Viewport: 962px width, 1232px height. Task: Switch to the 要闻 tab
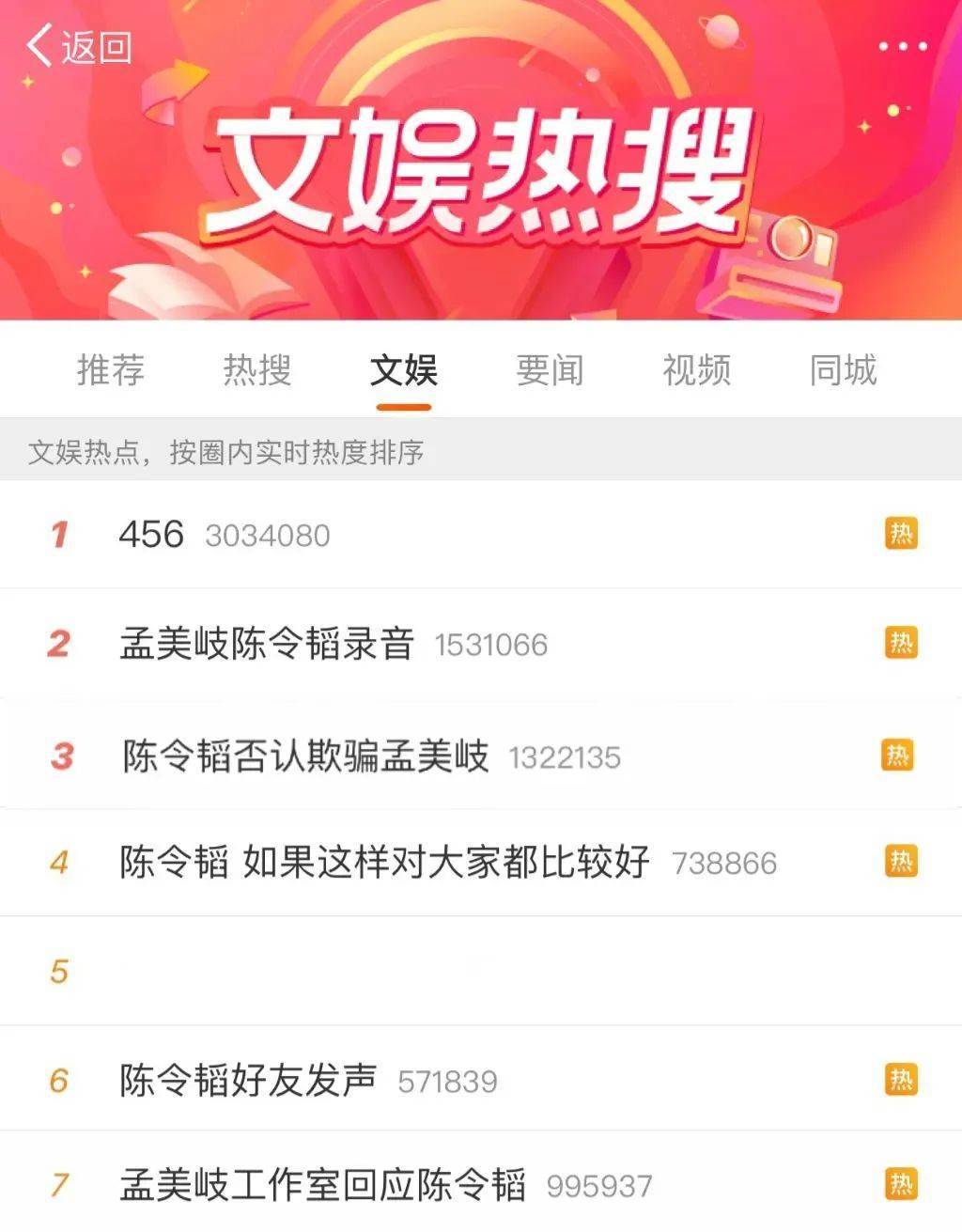pos(550,369)
